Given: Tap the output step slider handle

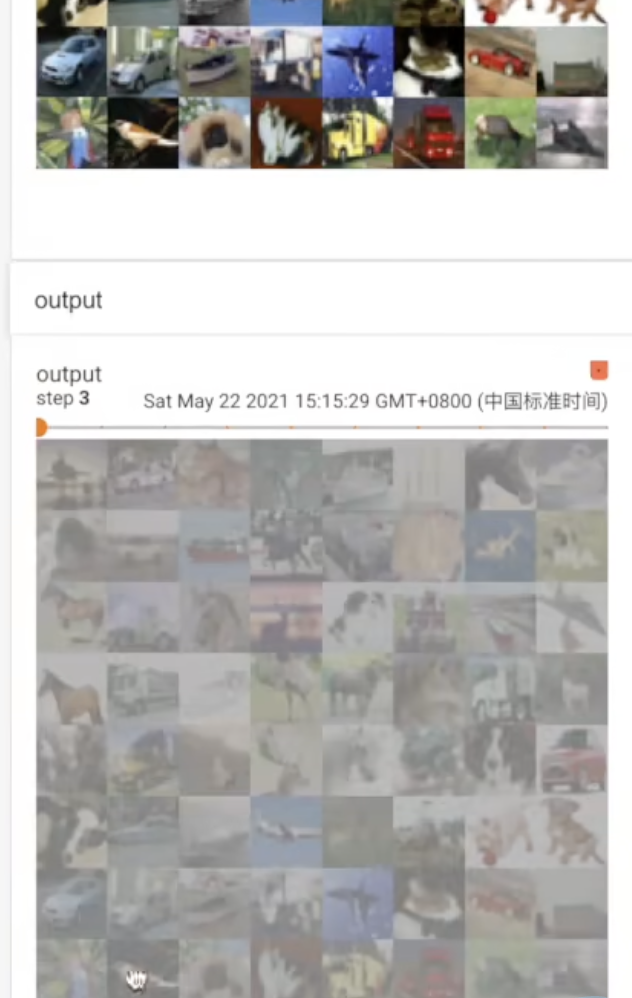Looking at the screenshot, I should (40, 428).
